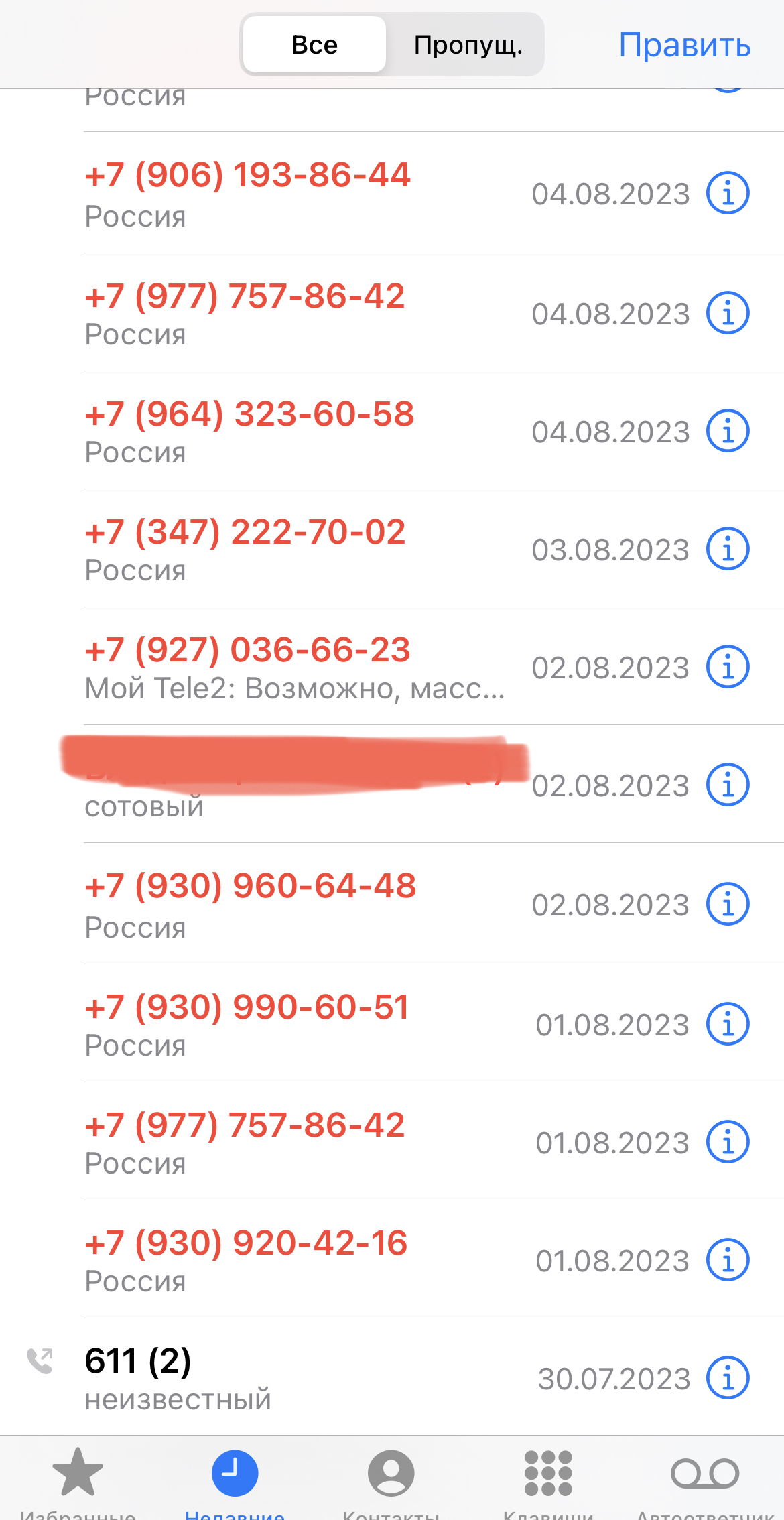The width and height of the screenshot is (784, 1520).
Task: Go to the Избранные favorites tab
Action: pos(78,1481)
